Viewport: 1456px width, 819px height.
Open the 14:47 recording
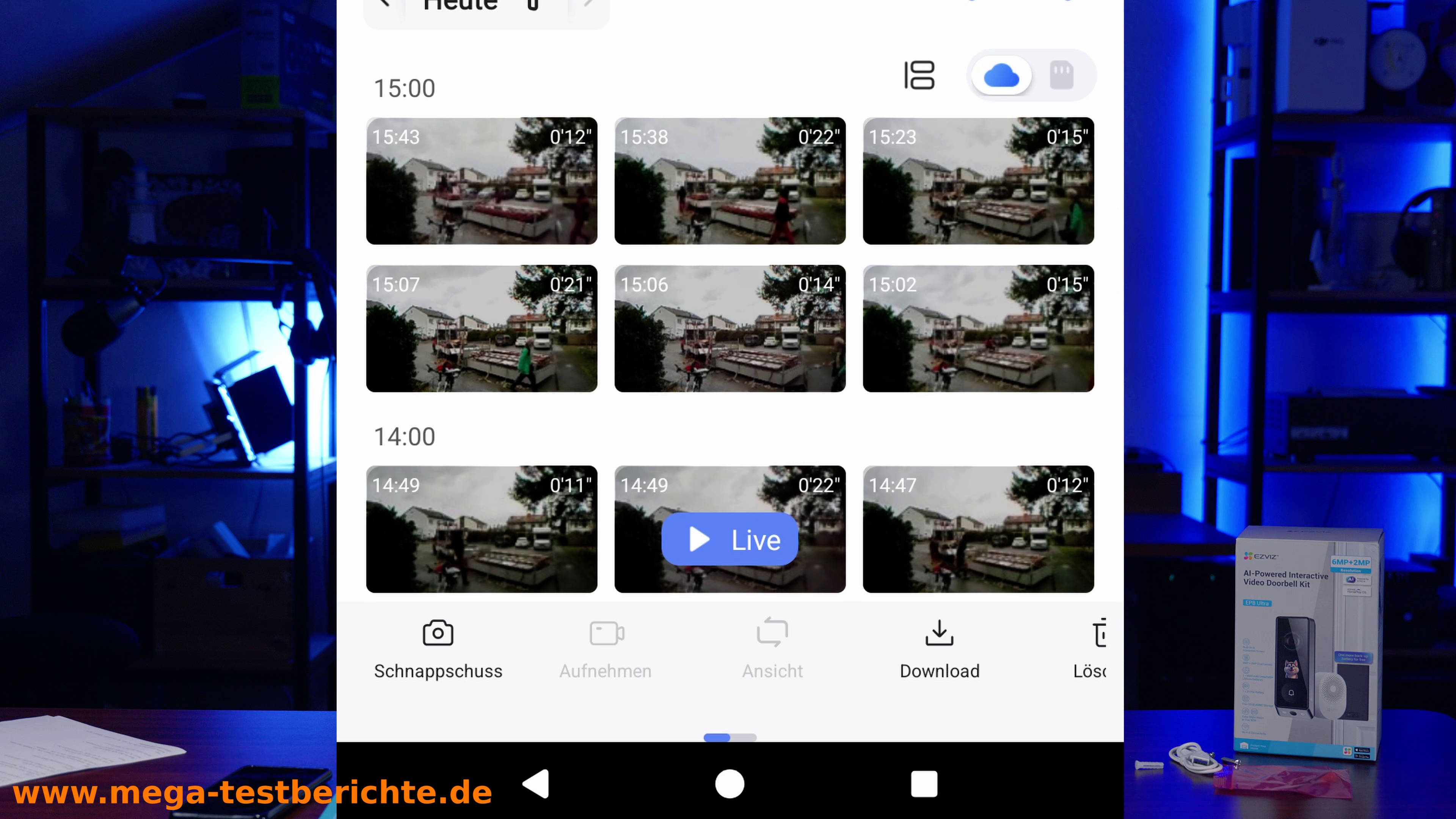pyautogui.click(x=978, y=529)
